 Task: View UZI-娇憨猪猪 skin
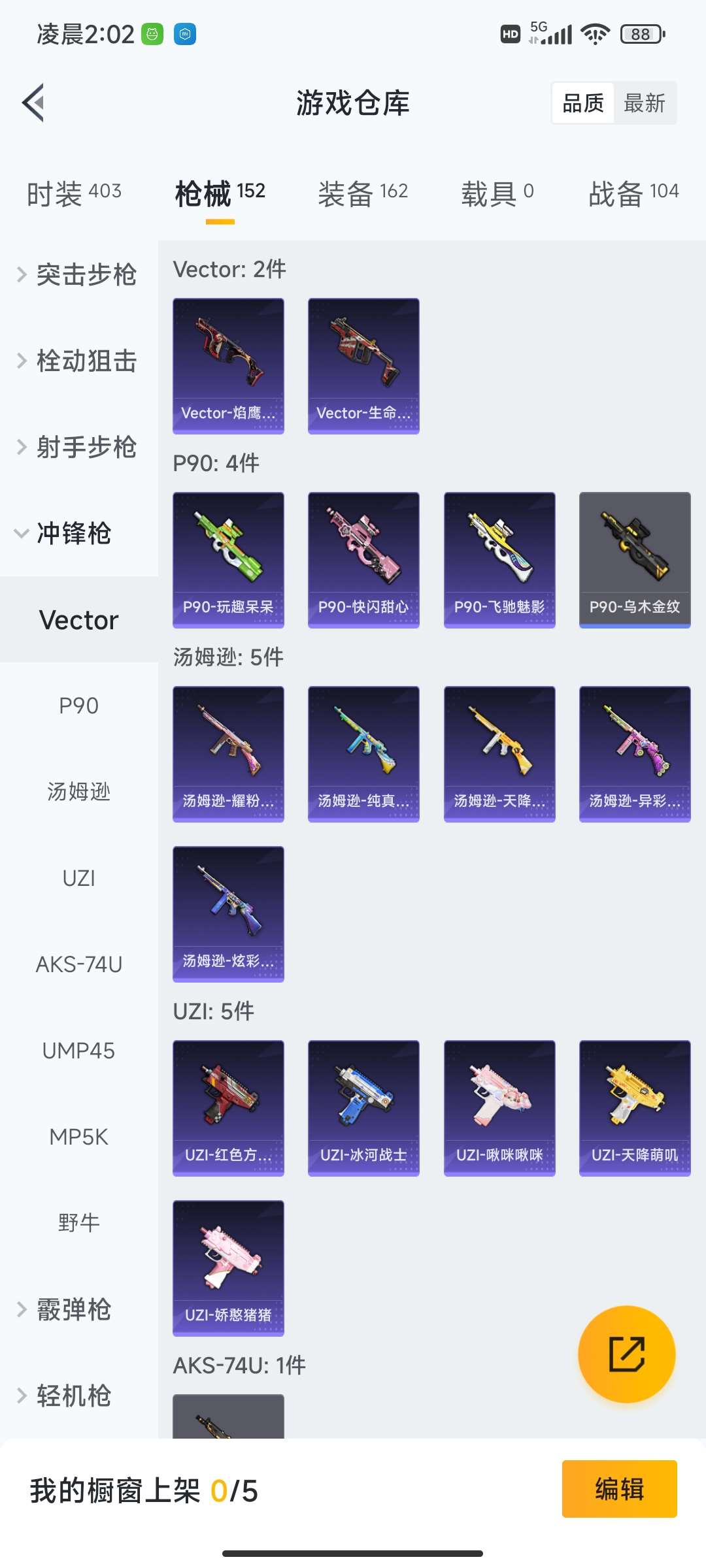(228, 1268)
